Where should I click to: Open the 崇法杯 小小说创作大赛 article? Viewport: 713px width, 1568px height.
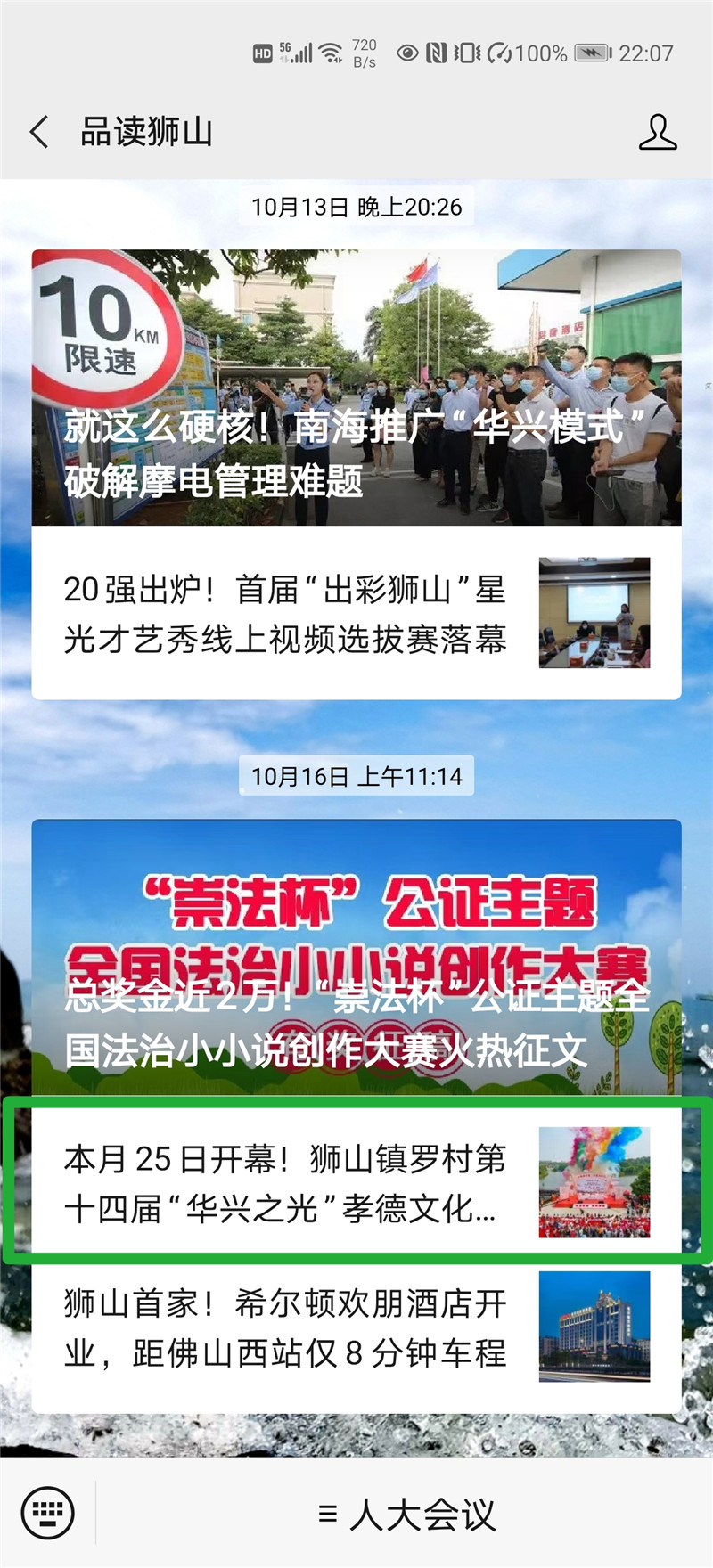click(x=356, y=958)
